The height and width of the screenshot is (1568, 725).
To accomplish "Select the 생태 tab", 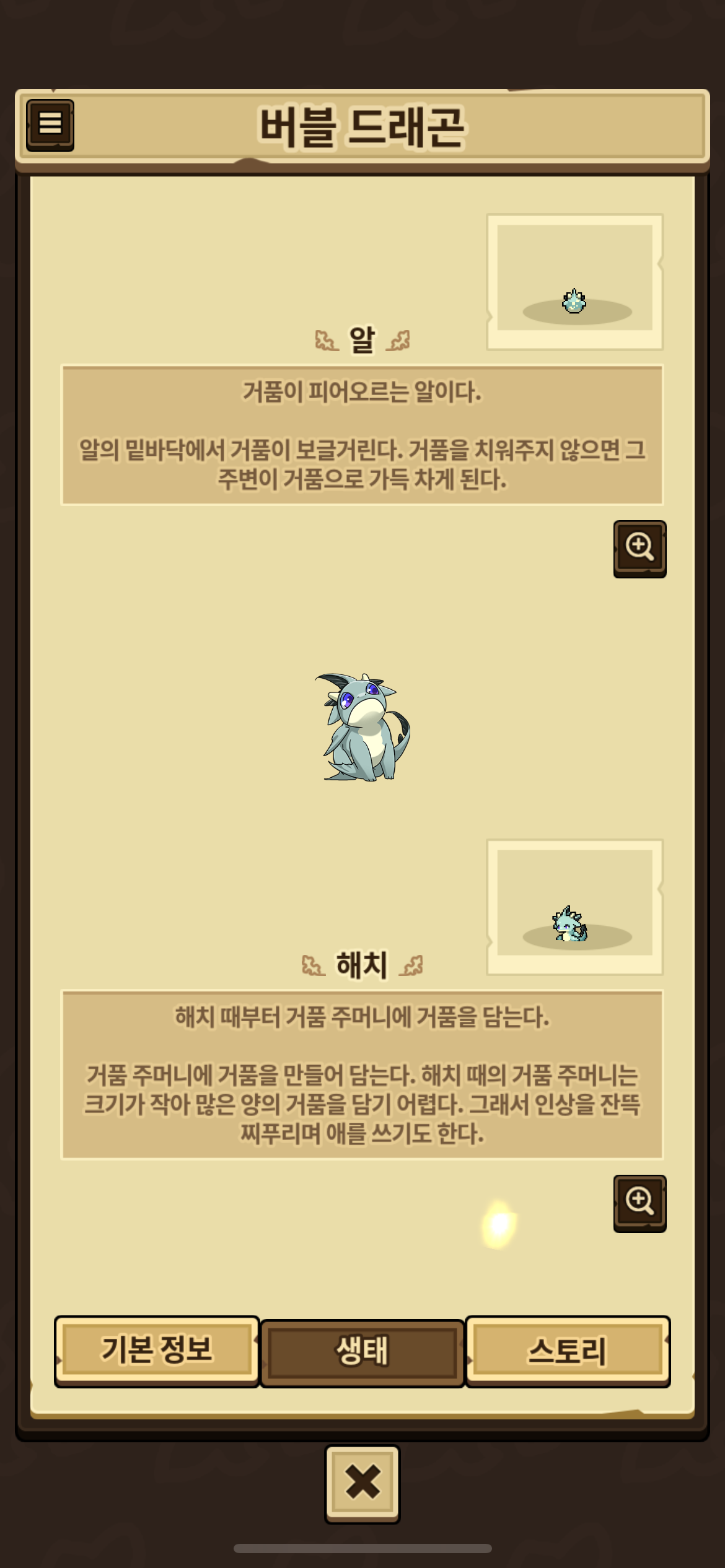I will 362,1352.
